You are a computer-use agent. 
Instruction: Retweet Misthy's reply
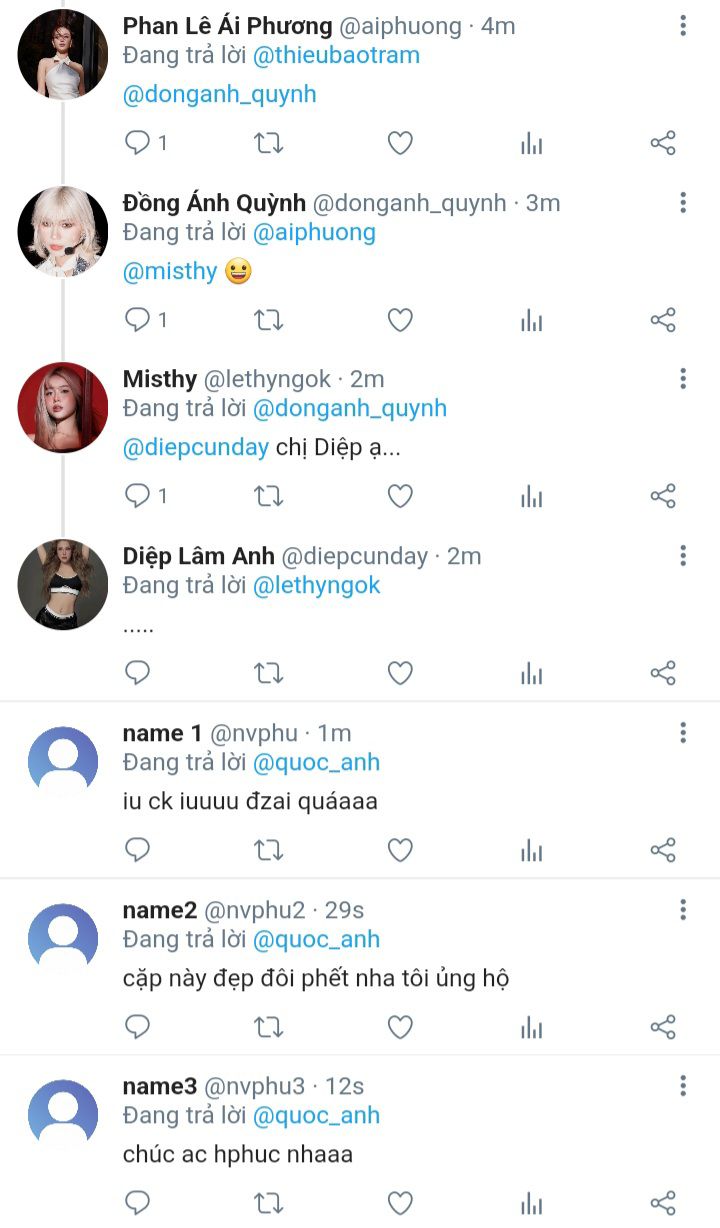click(x=268, y=496)
